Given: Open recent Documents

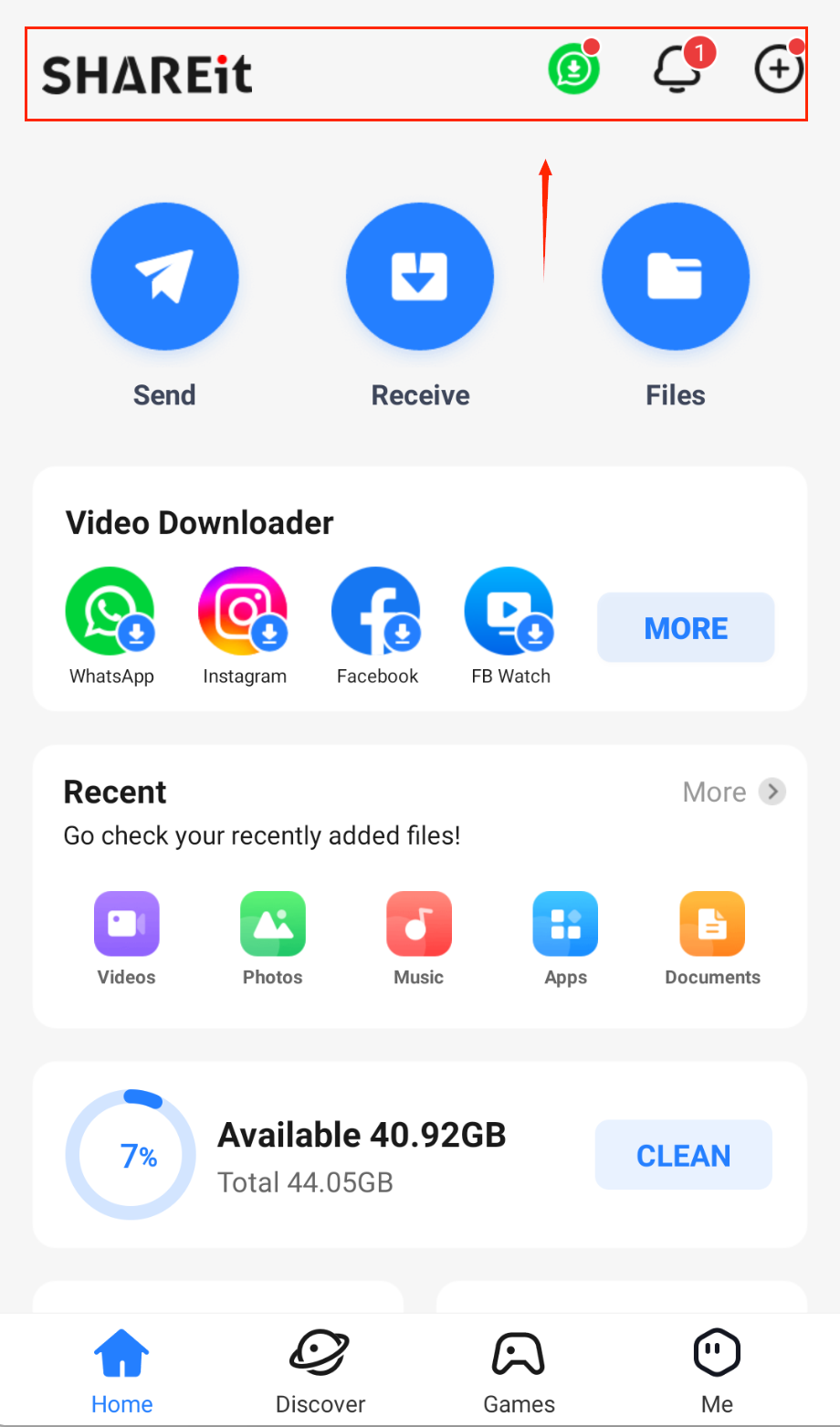Looking at the screenshot, I should tap(712, 924).
